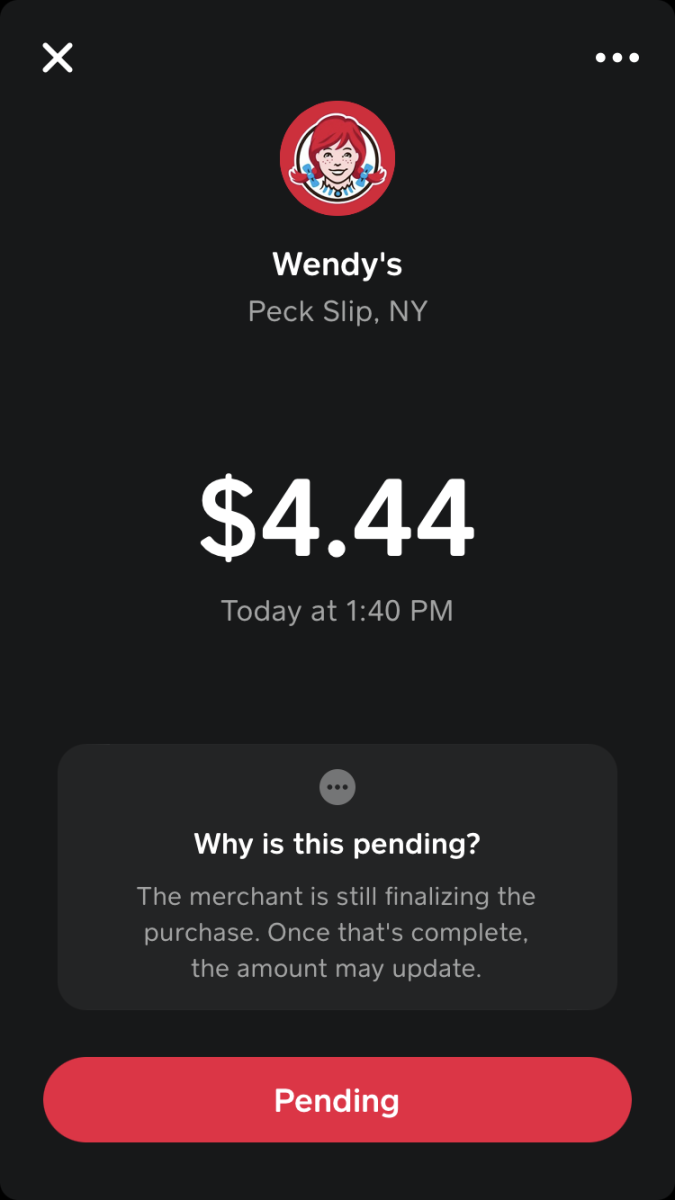
Task: Open the Wendy's merchant profile picture
Action: [x=337, y=158]
